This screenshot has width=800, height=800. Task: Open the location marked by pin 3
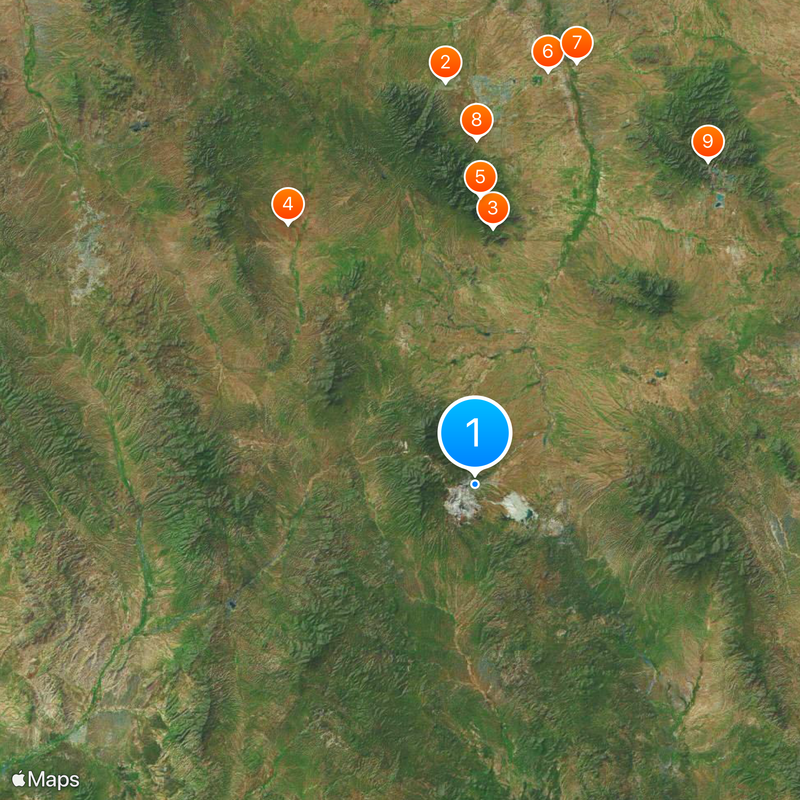tap(492, 209)
